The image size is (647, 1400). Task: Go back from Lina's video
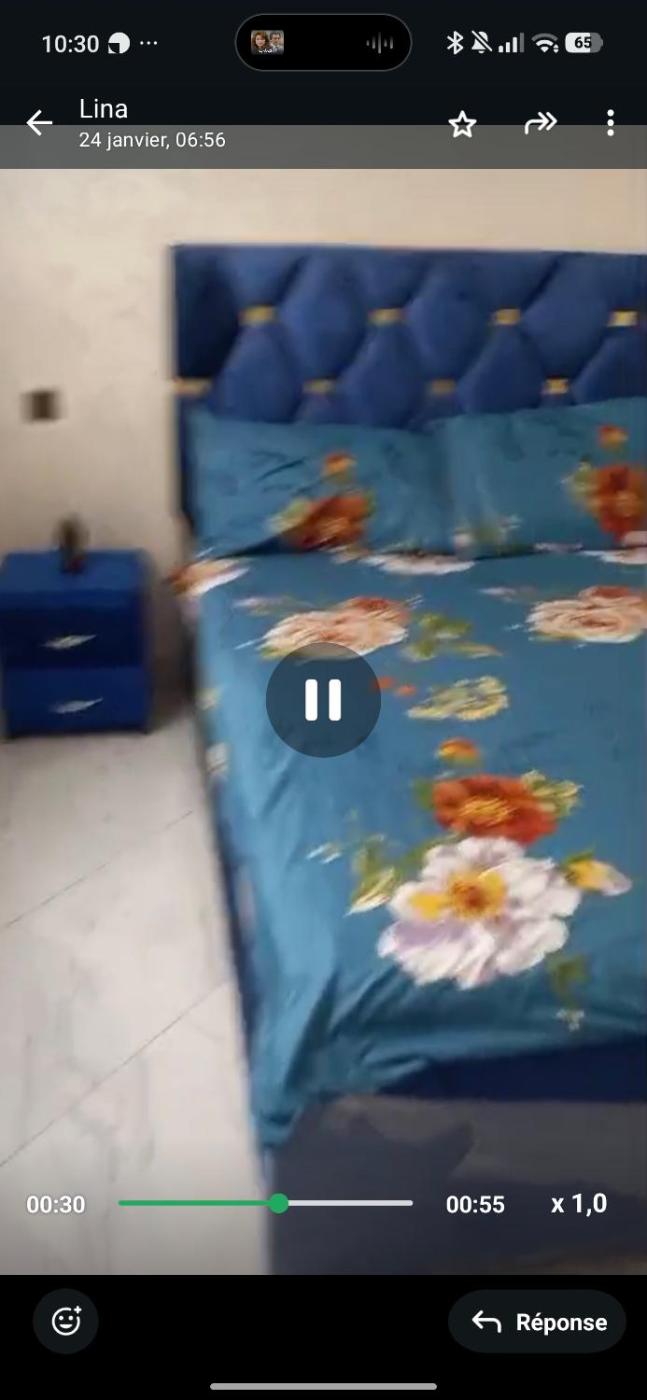(39, 123)
